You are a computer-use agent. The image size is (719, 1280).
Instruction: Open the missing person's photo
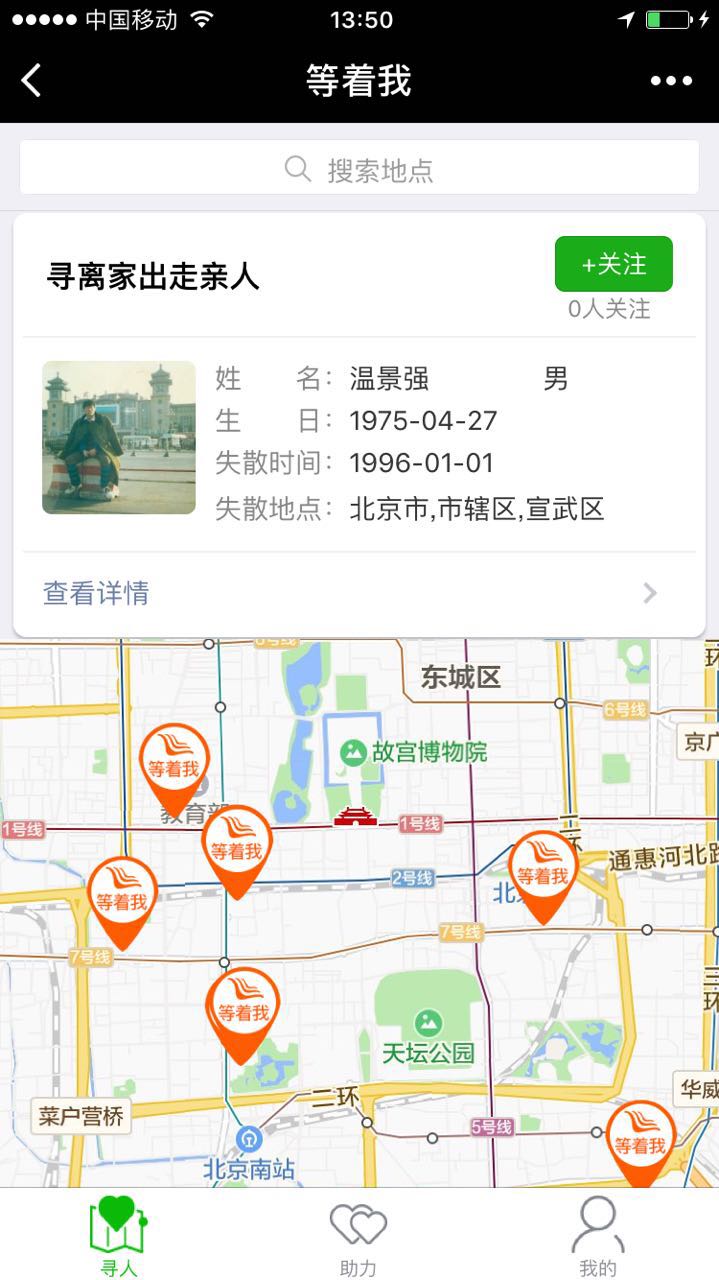click(119, 437)
